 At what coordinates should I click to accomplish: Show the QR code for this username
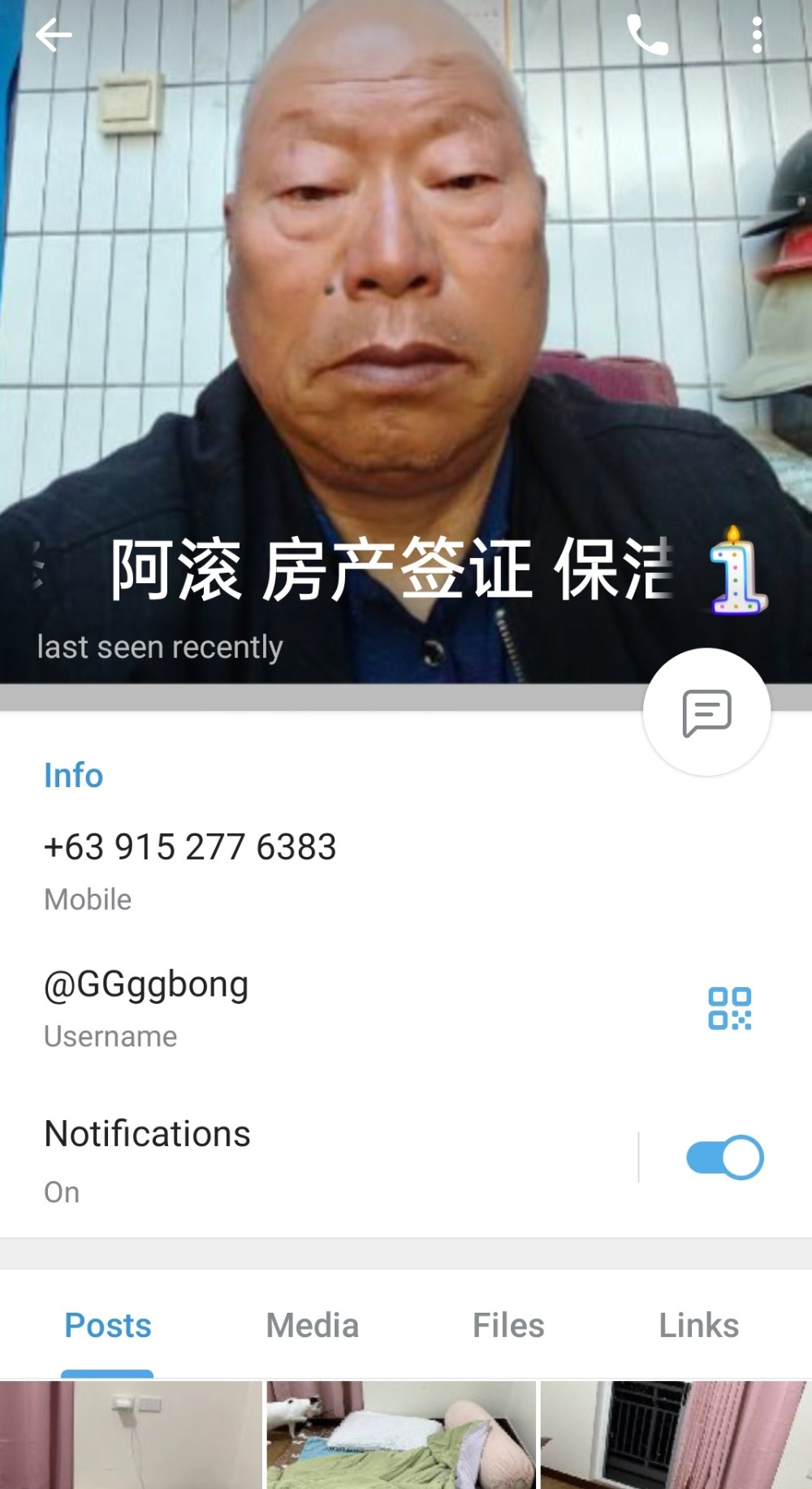click(729, 1008)
